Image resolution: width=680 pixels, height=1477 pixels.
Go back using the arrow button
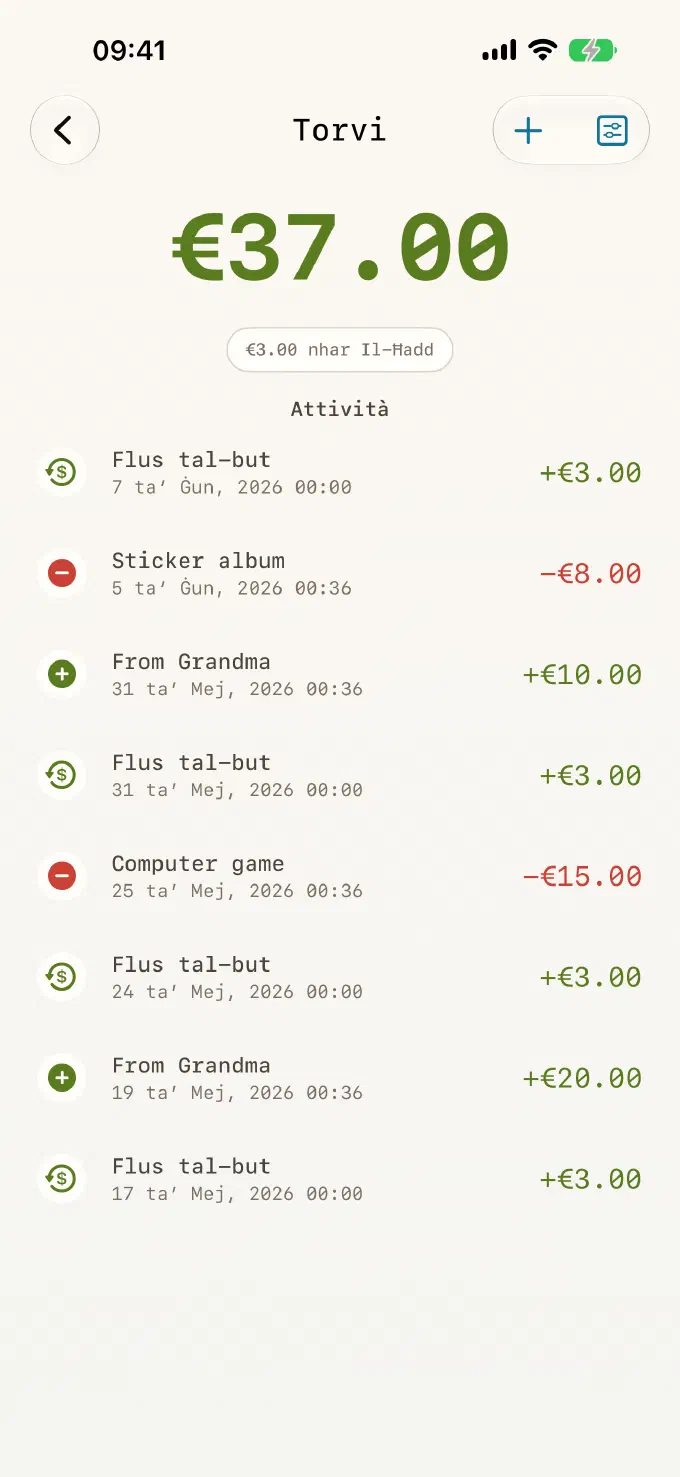[65, 130]
